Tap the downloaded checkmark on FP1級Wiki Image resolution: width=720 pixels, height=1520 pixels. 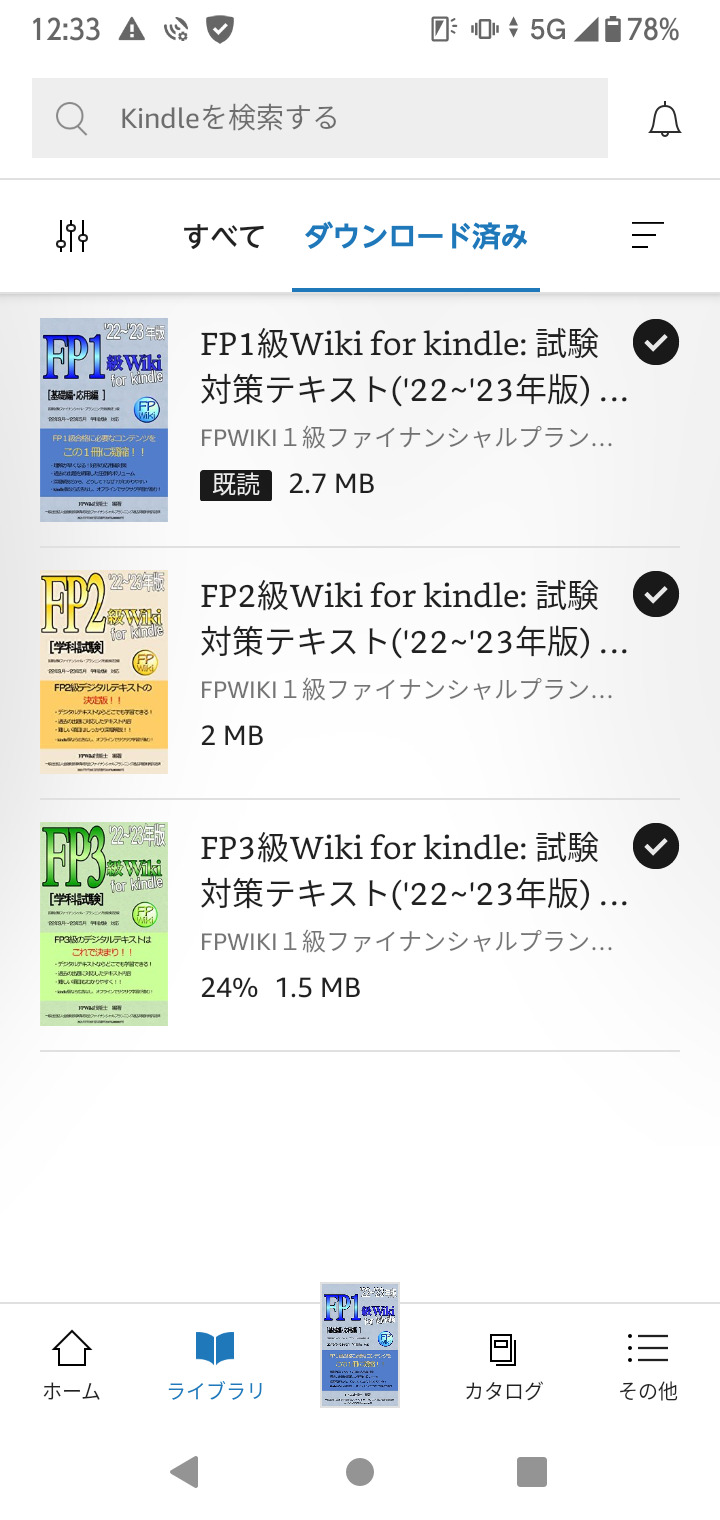[x=655, y=342]
